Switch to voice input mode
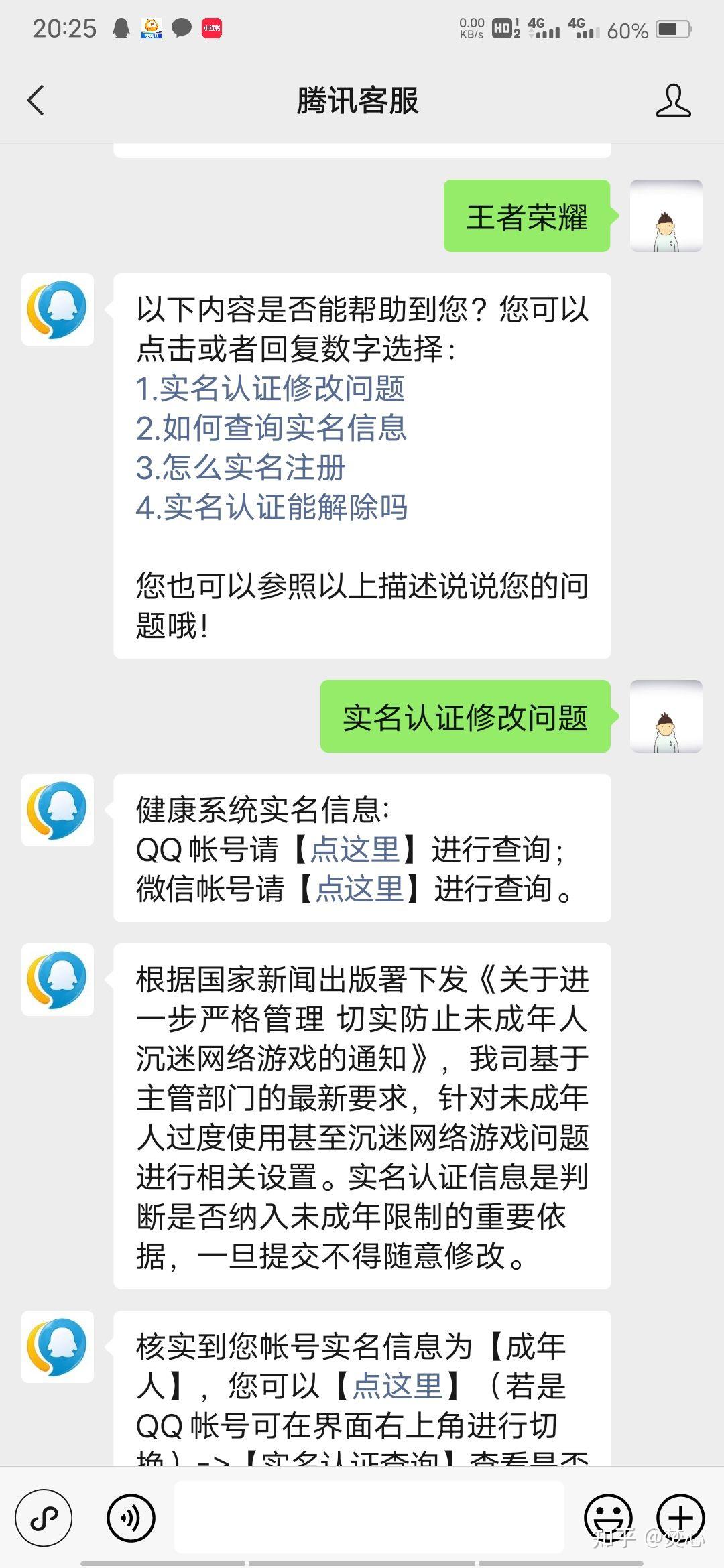This screenshot has width=724, height=1568. coord(131,1516)
